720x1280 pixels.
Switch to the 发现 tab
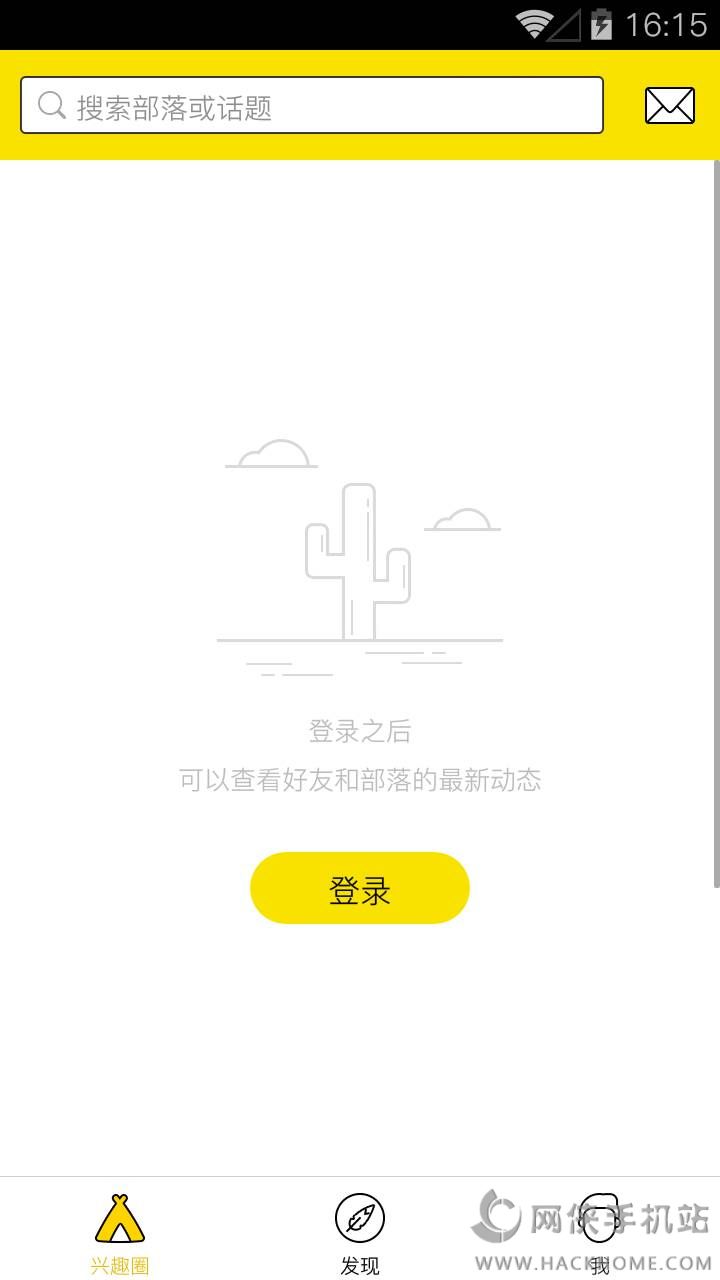click(360, 1230)
